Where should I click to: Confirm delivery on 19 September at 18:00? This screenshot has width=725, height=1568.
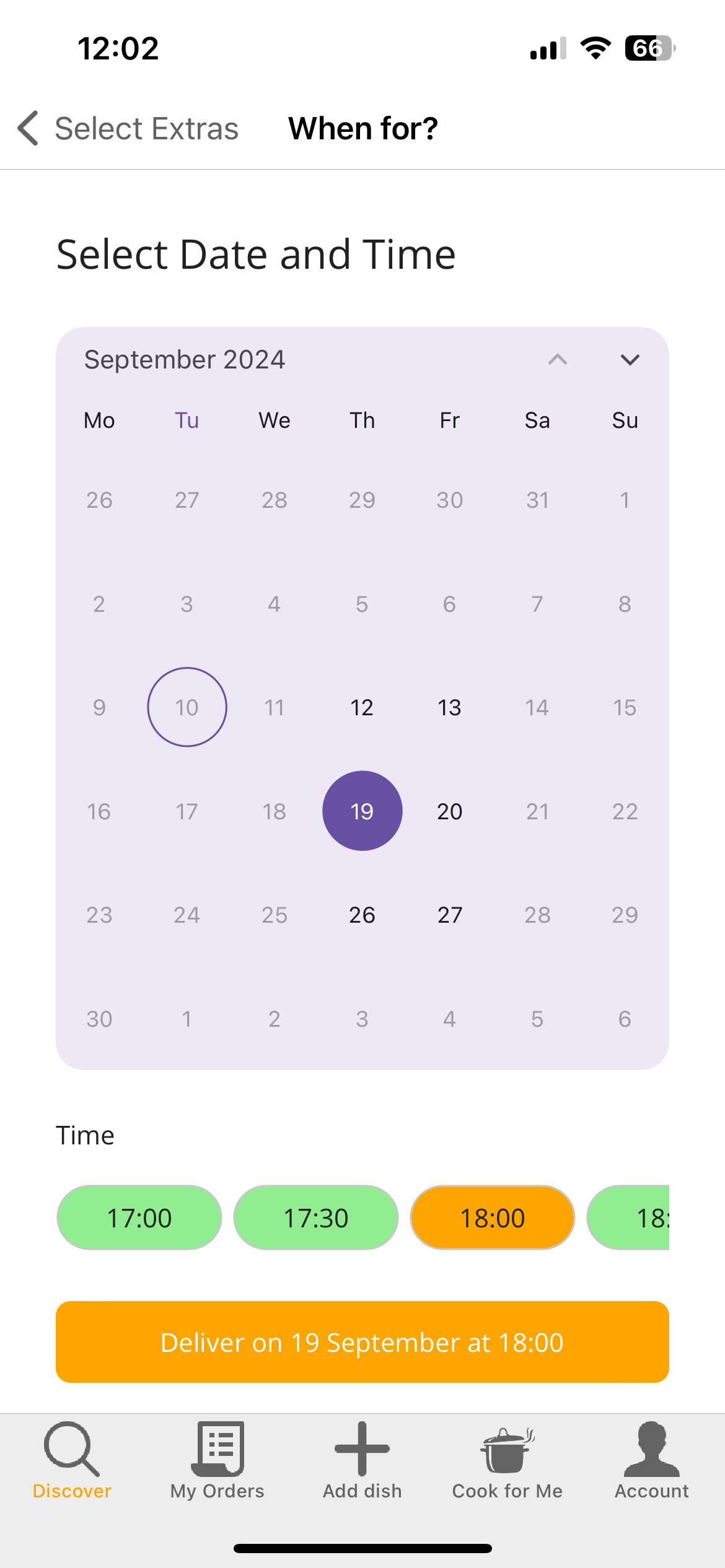pos(362,1342)
